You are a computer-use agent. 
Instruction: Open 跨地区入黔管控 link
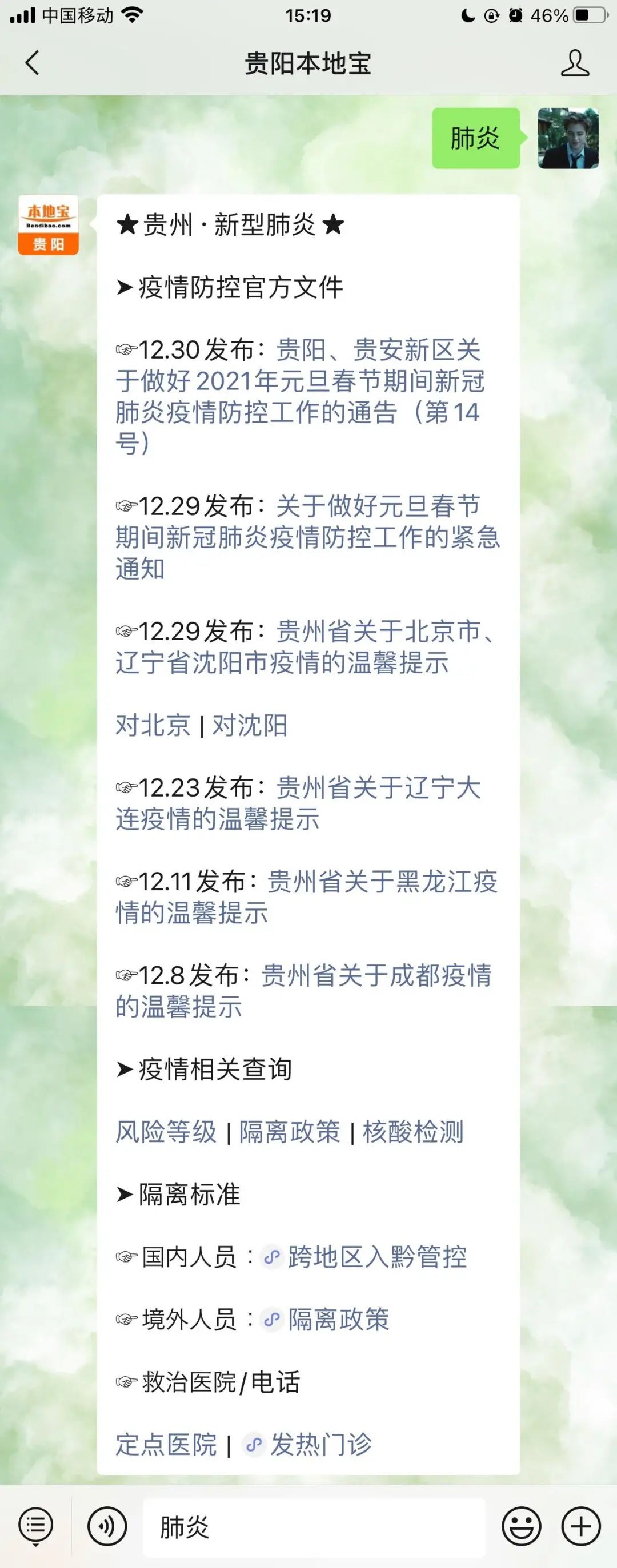376,1257
